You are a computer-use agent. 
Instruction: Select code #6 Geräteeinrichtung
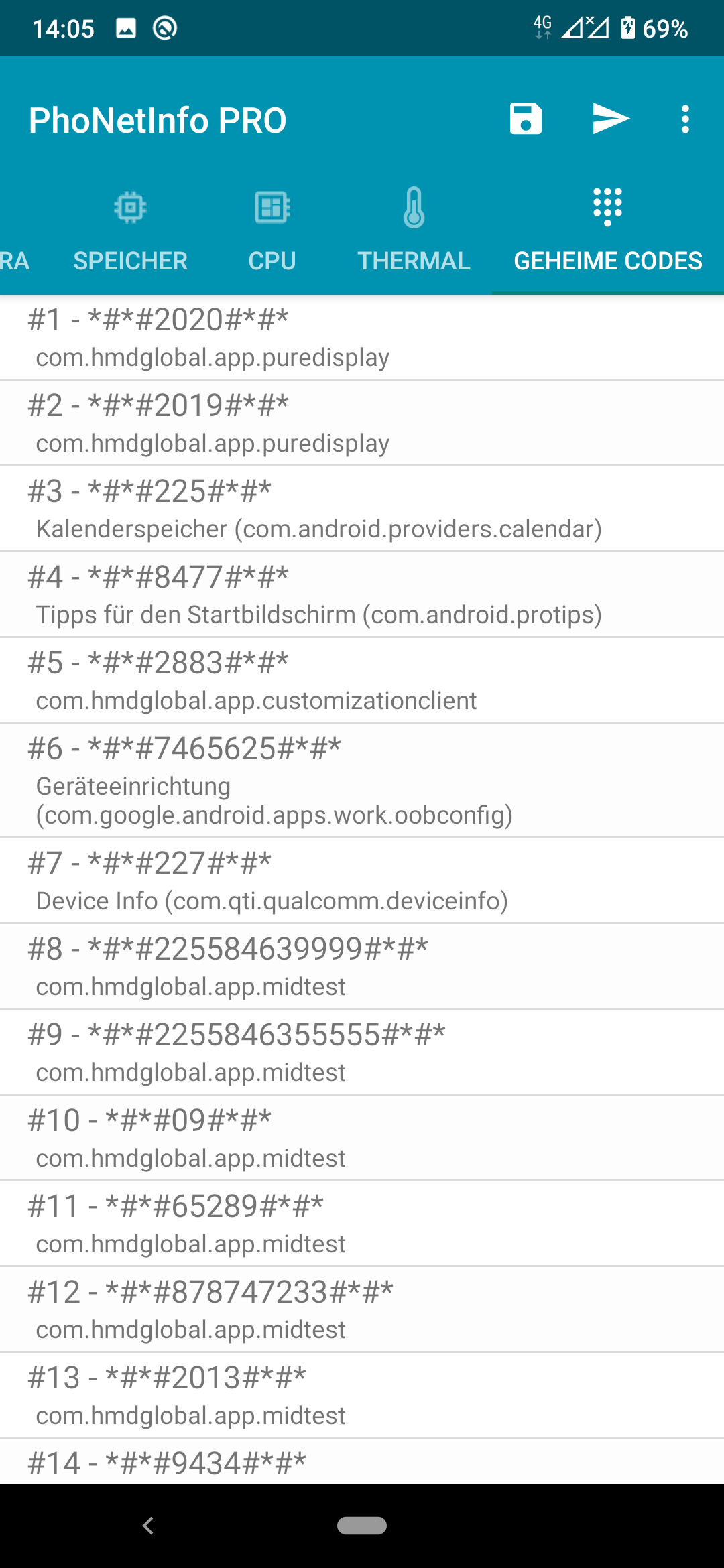pyautogui.click(x=362, y=781)
